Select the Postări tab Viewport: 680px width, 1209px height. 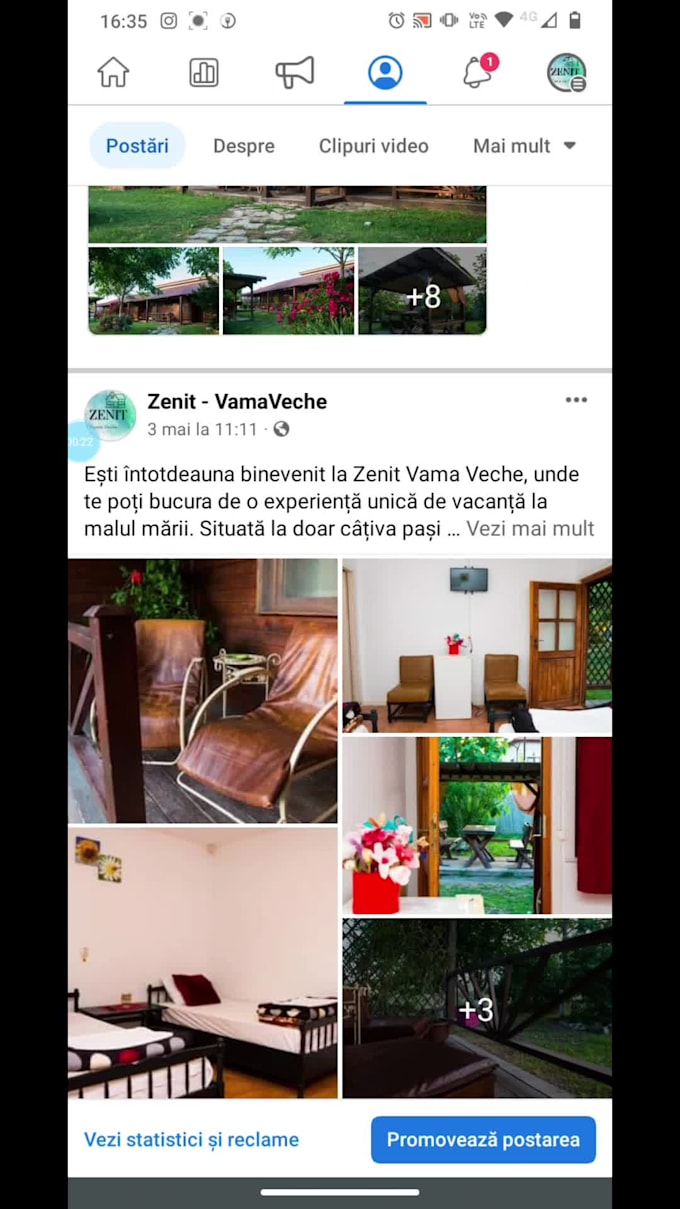click(x=137, y=146)
